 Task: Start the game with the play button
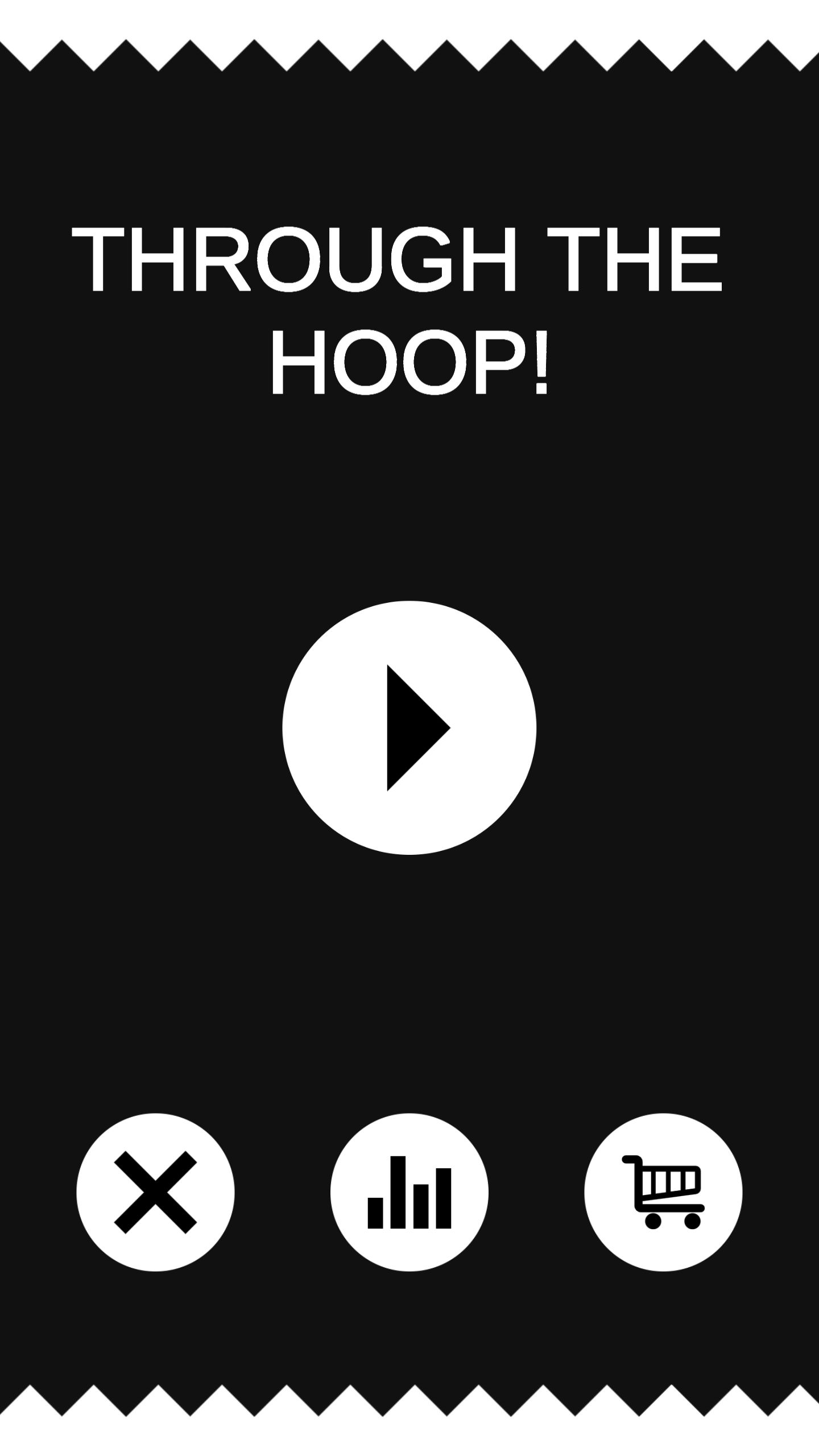pos(409,727)
